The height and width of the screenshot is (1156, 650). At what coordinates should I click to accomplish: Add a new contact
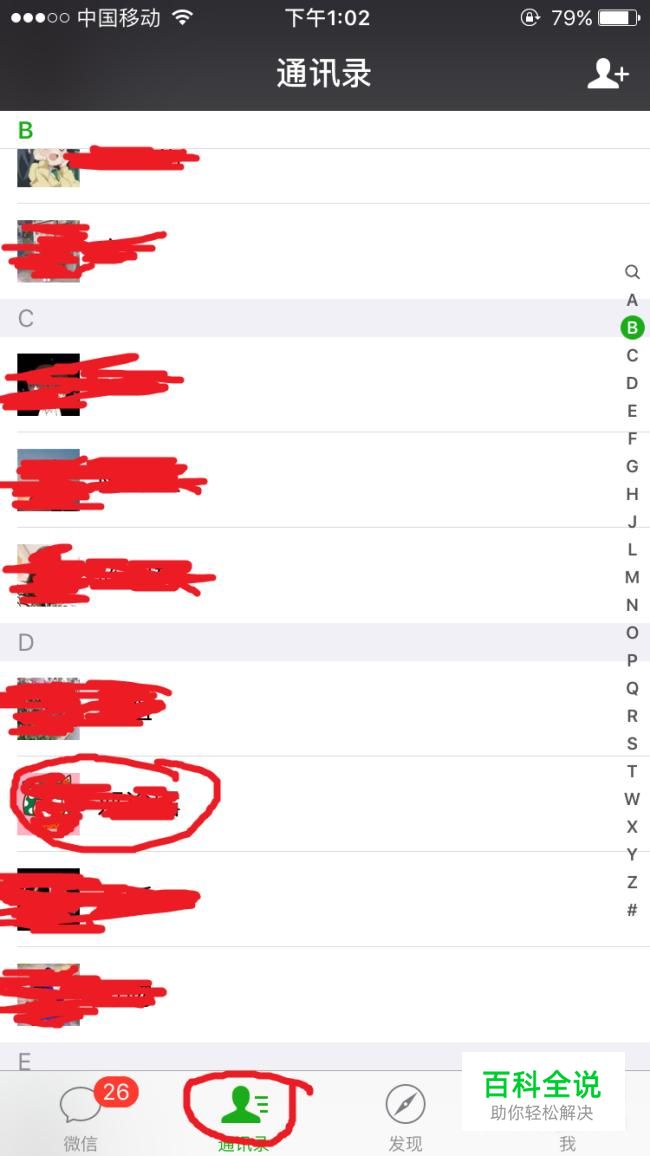(607, 74)
